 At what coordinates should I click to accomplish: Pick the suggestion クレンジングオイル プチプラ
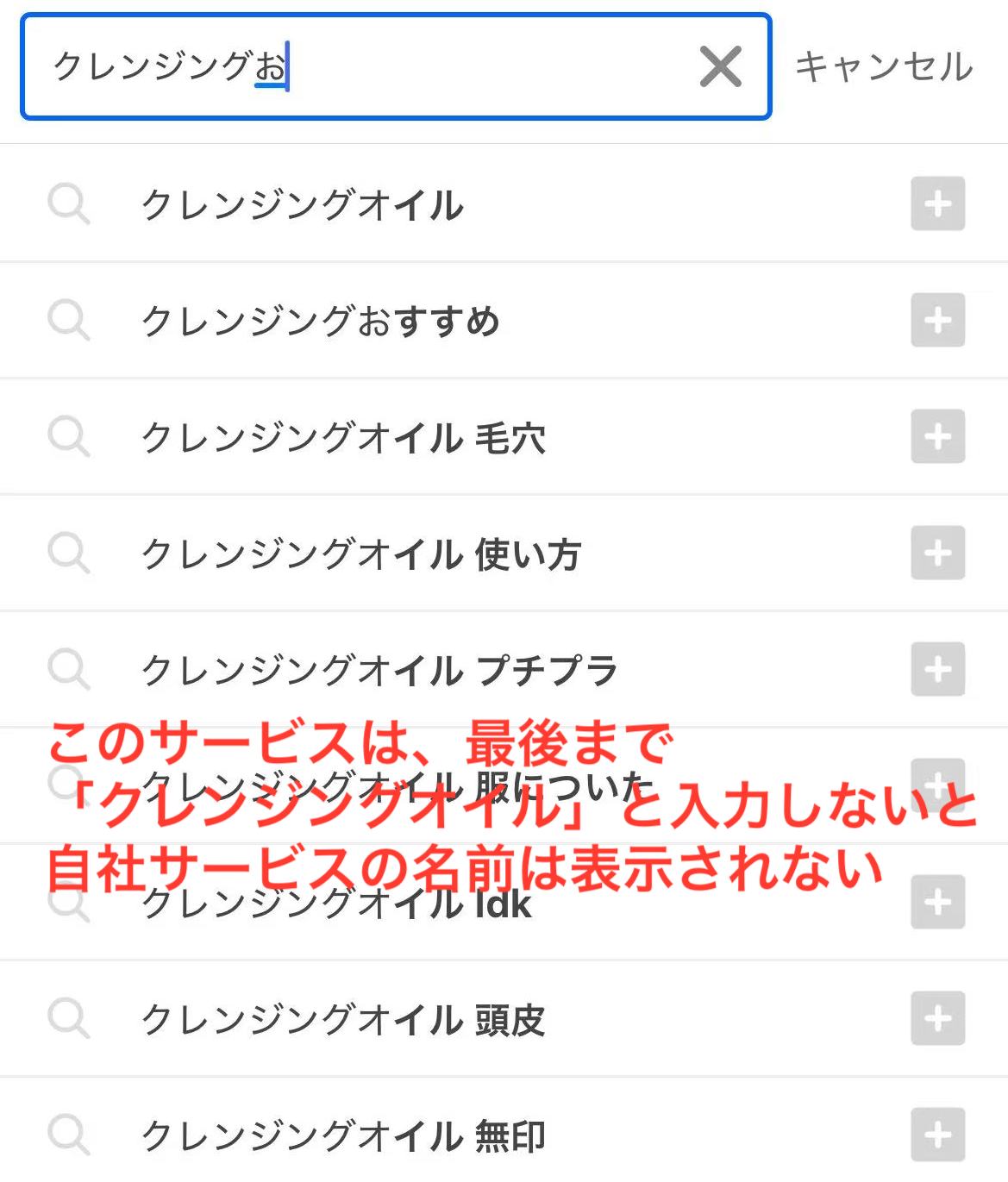379,671
